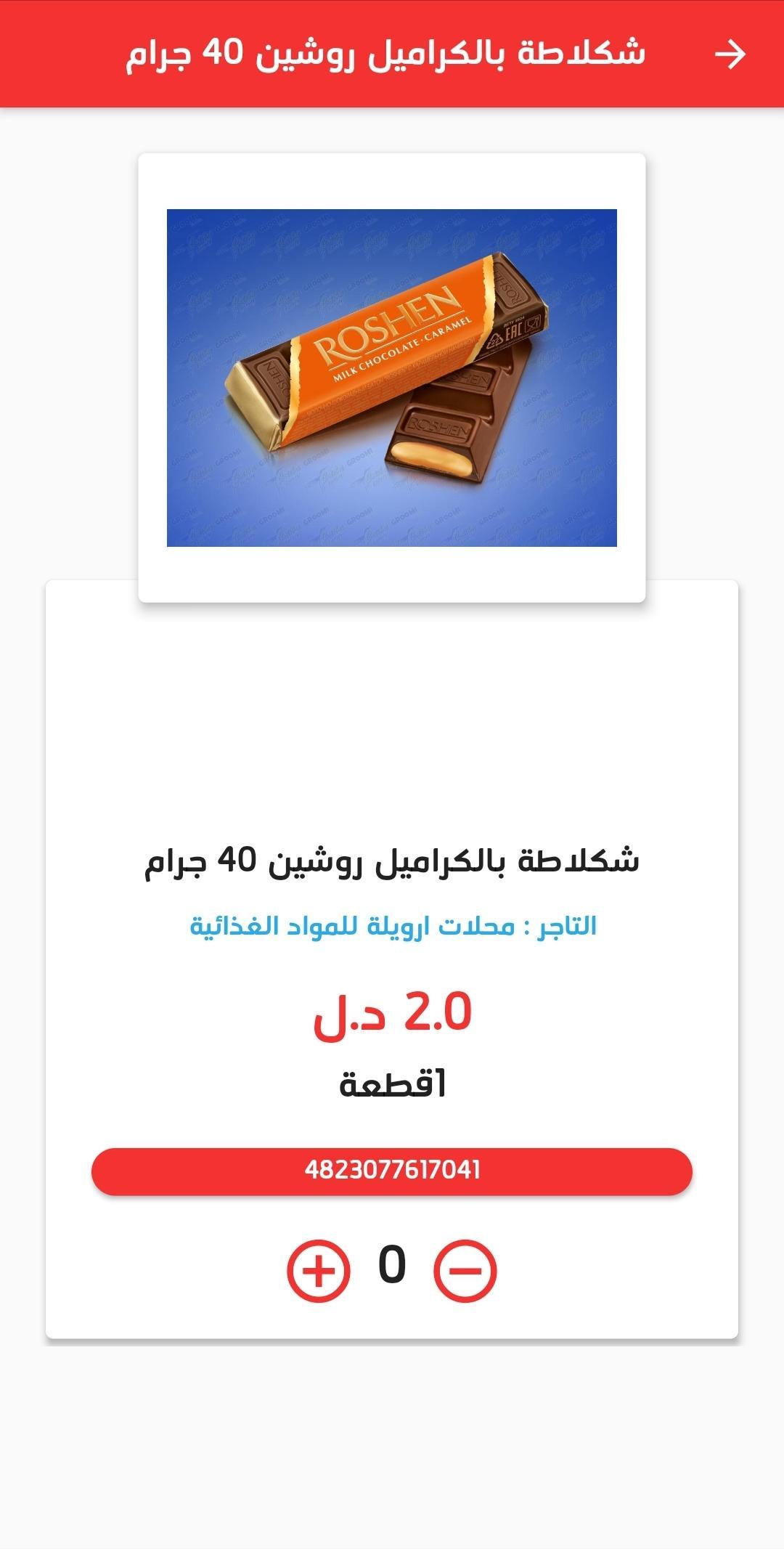Open the Roshen chocolate product image
The image size is (784, 1549).
coord(392,378)
